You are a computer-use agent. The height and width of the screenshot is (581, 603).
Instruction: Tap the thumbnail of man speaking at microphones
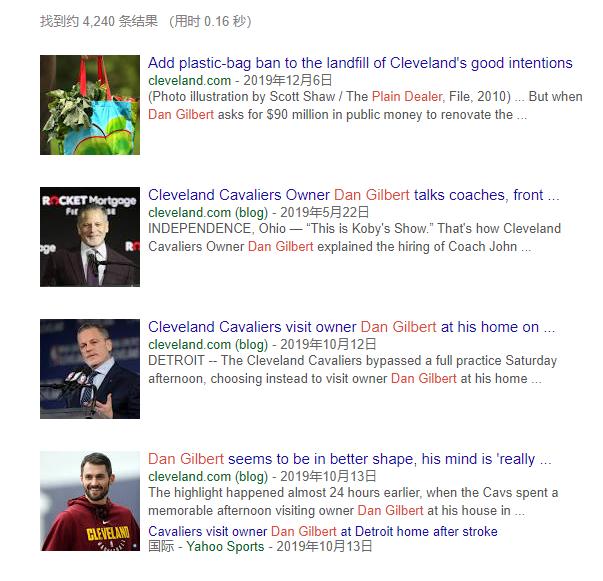tap(89, 369)
